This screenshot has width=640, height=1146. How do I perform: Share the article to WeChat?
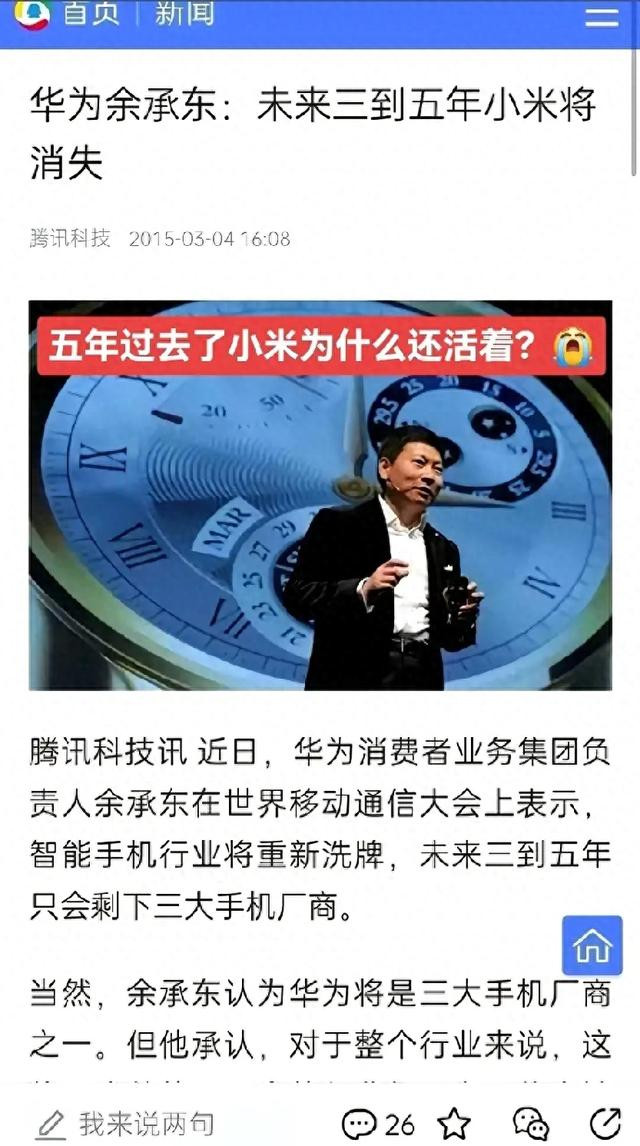pyautogui.click(x=530, y=1123)
